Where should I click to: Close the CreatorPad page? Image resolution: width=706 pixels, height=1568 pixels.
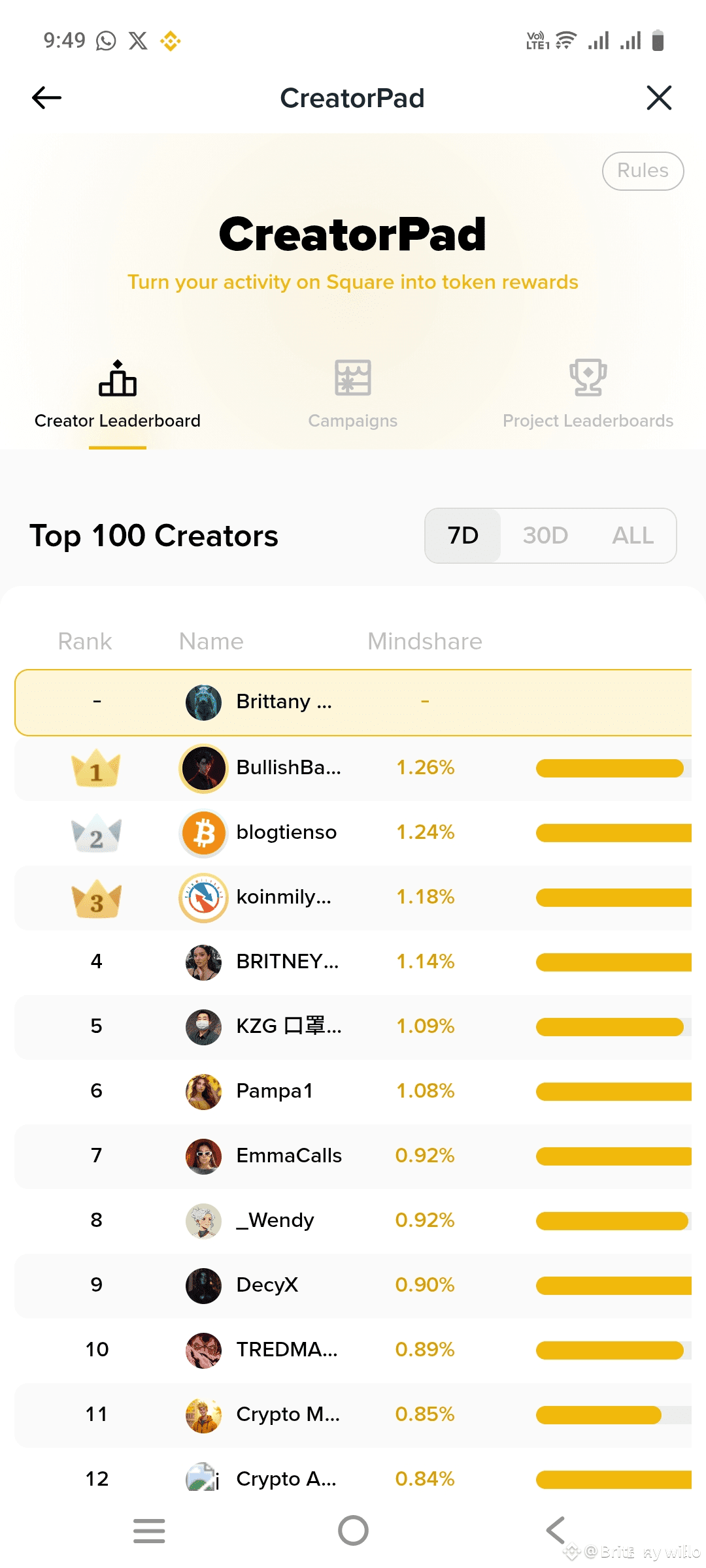pos(659,98)
